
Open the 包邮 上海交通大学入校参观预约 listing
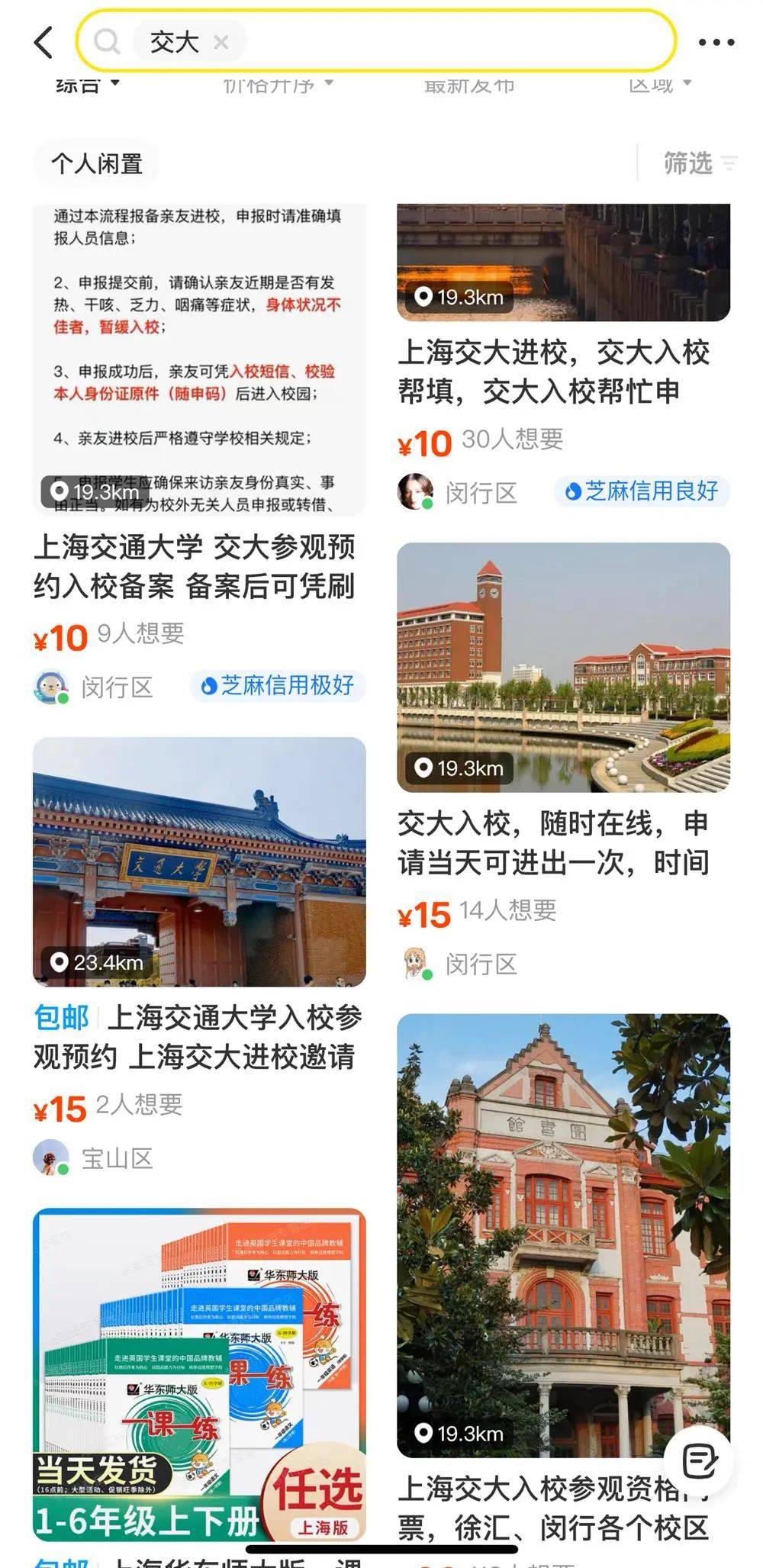coord(198,1036)
